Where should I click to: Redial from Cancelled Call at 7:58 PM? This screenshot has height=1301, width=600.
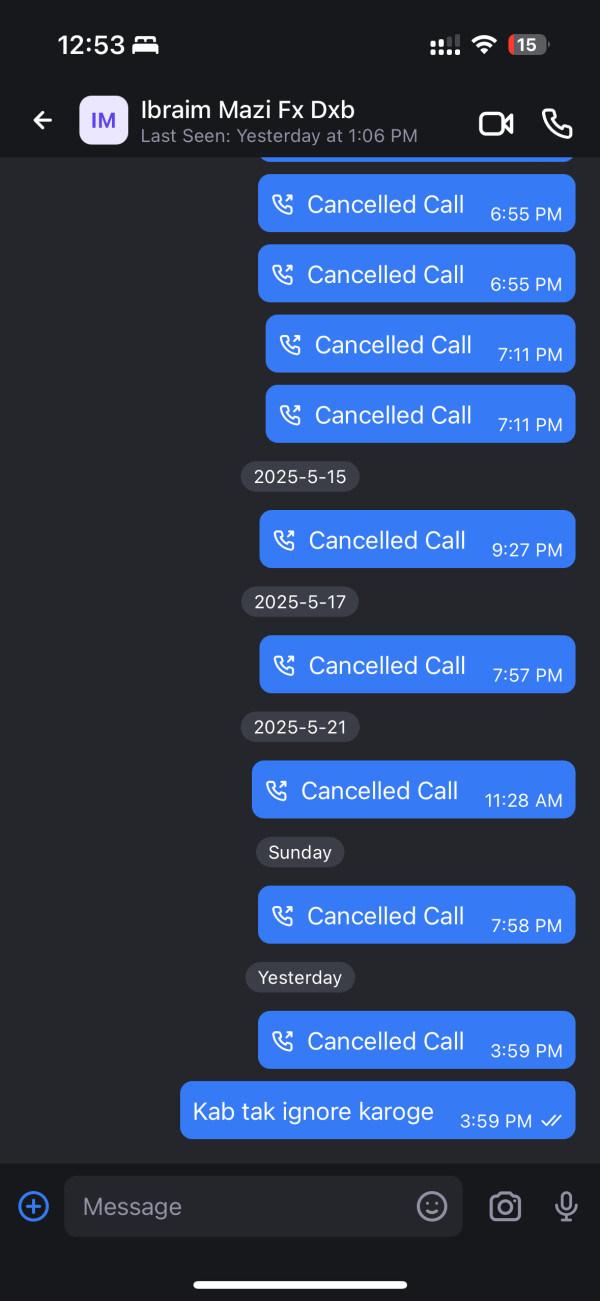[x=416, y=916]
